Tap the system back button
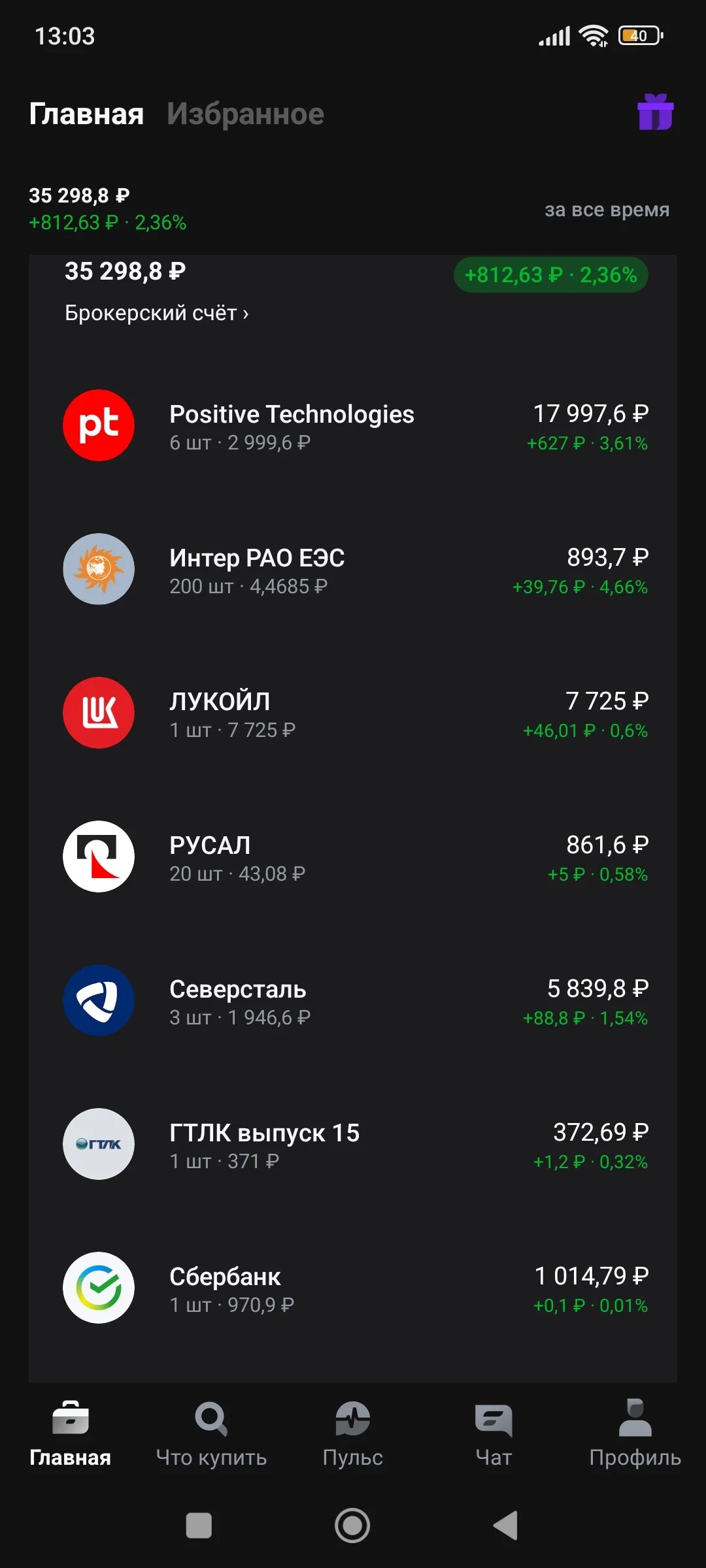 (x=505, y=1526)
